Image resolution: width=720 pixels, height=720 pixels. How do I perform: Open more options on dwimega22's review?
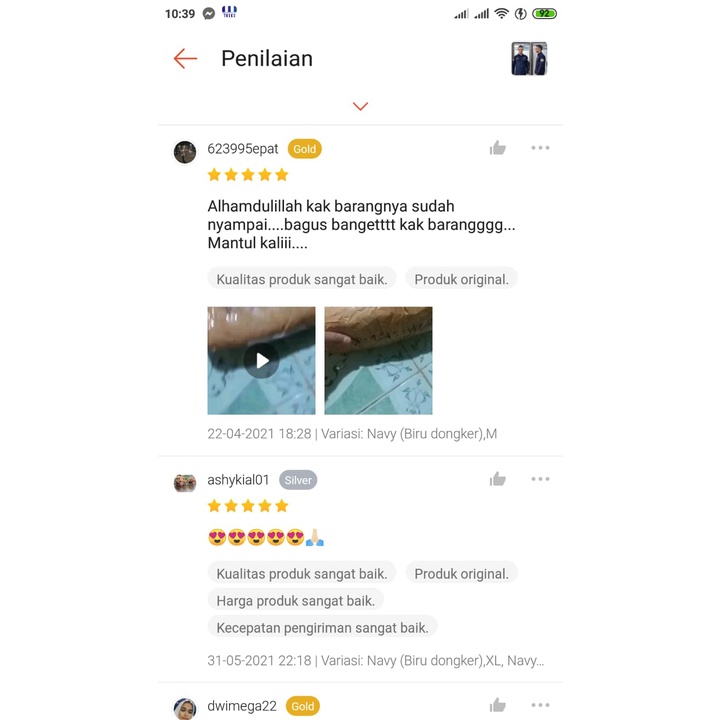(540, 706)
